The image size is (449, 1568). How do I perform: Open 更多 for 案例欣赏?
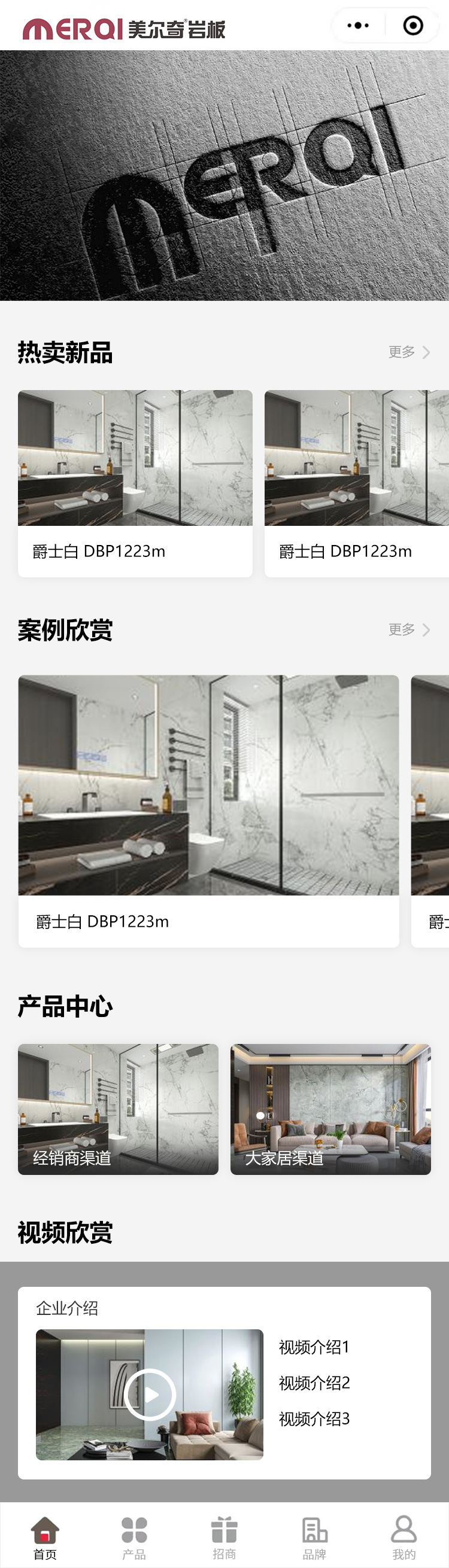click(409, 629)
